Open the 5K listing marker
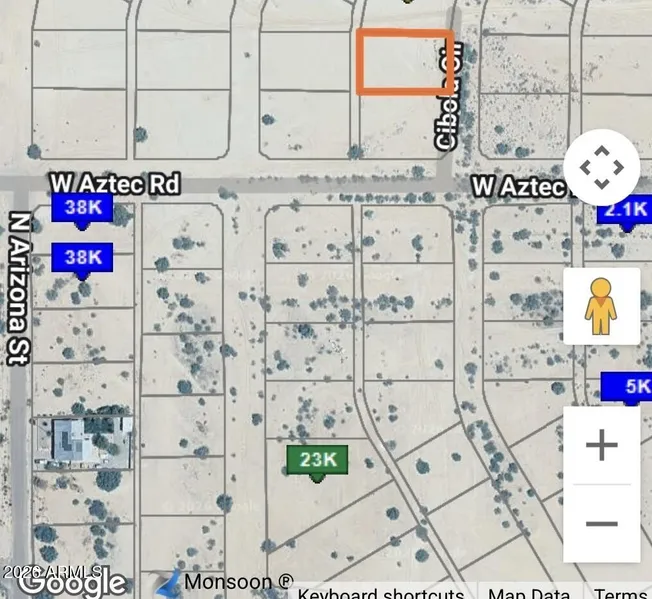This screenshot has height=599, width=652. point(628,386)
